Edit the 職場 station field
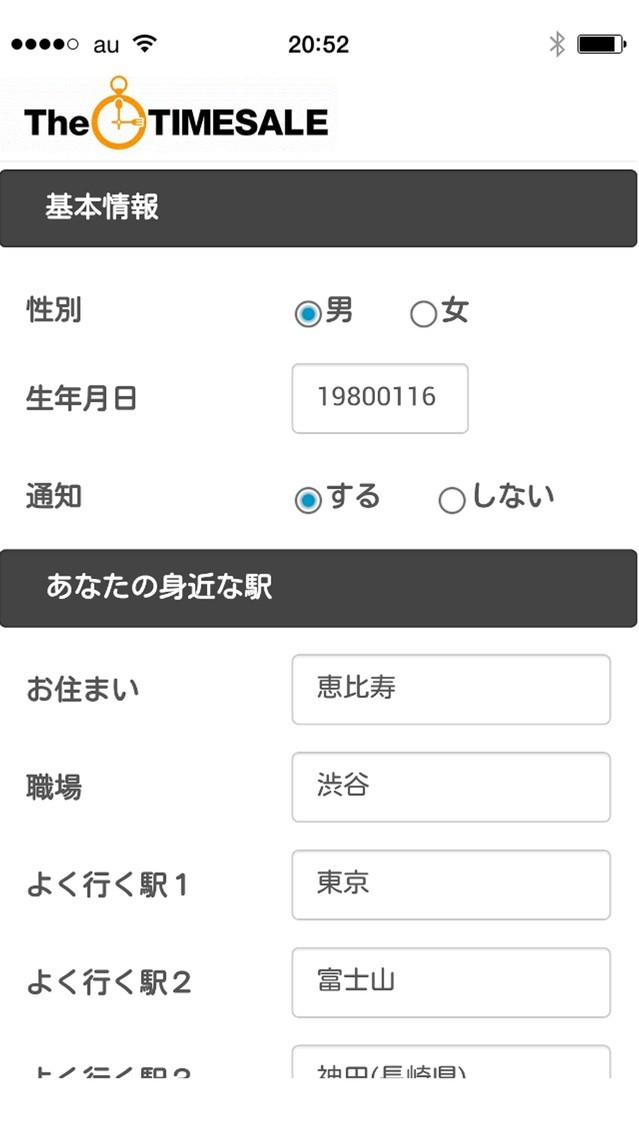This screenshot has height=1136, width=639. (451, 787)
